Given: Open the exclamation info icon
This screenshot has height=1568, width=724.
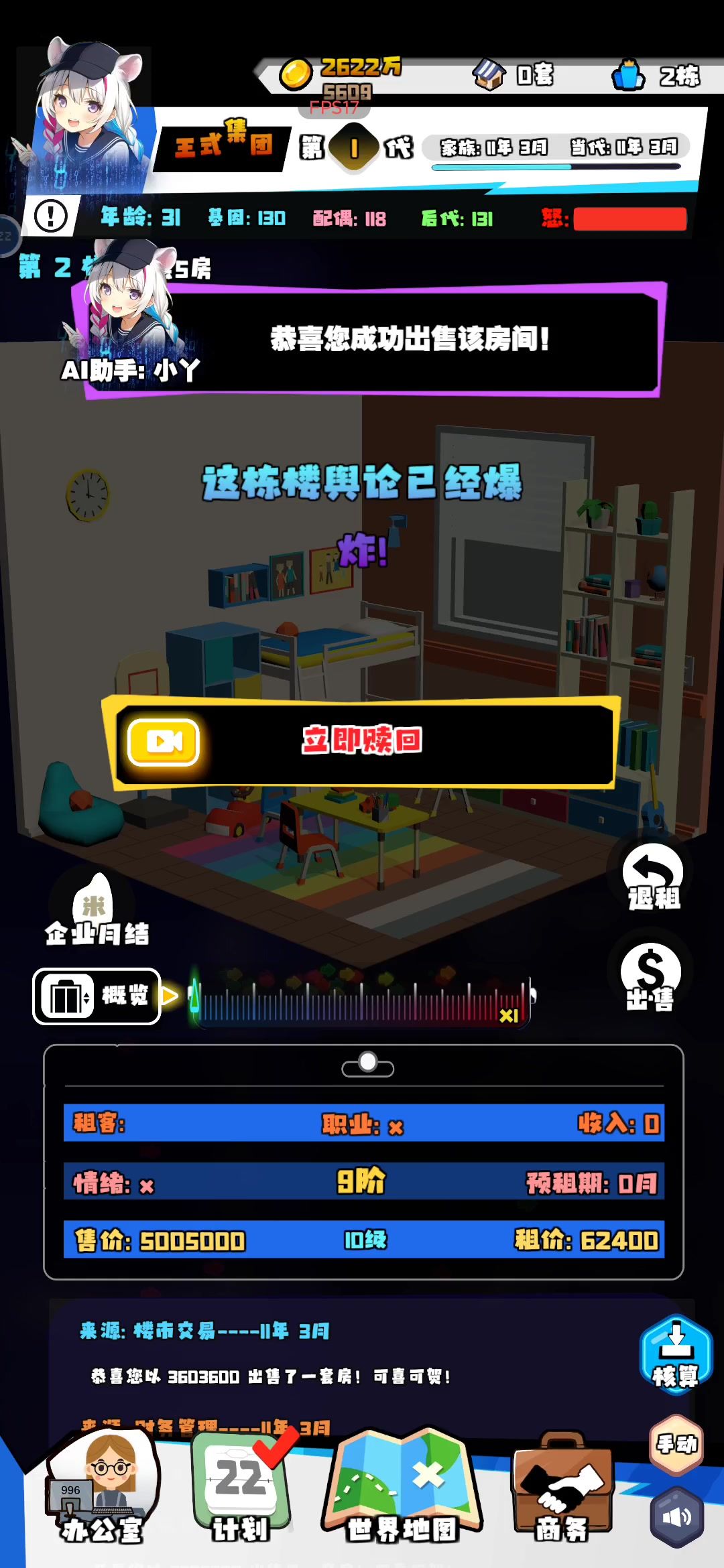Looking at the screenshot, I should (51, 216).
